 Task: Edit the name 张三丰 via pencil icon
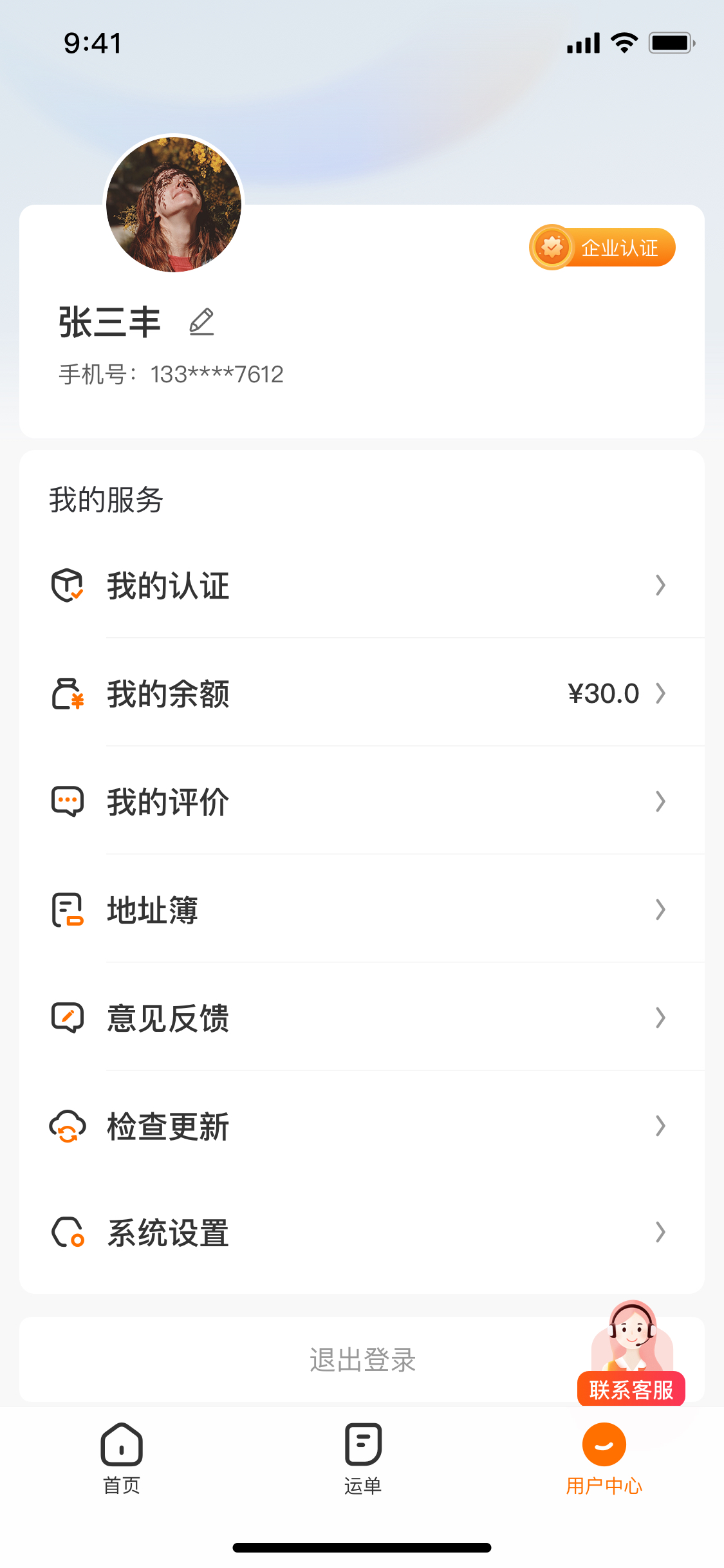tap(201, 322)
